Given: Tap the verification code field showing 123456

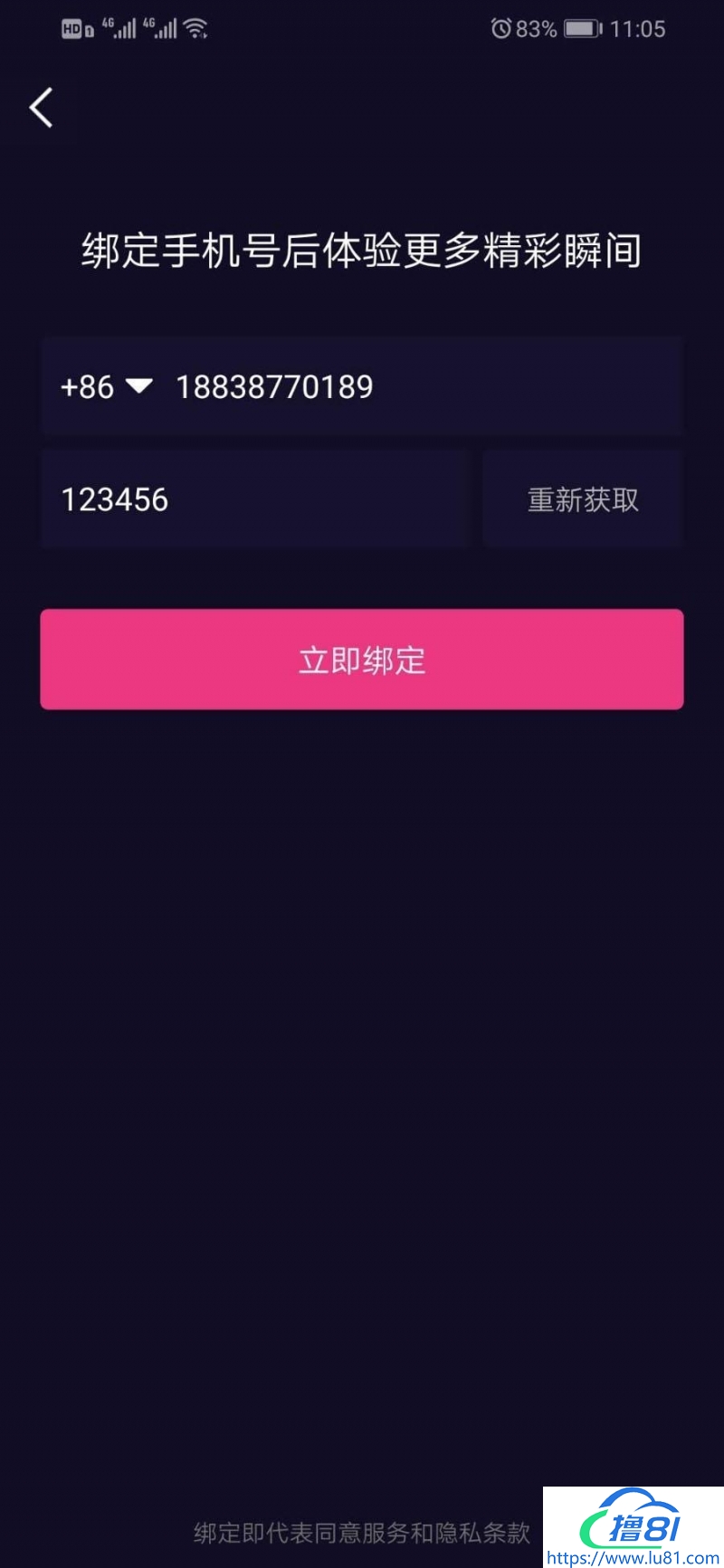Looking at the screenshot, I should pos(253,499).
